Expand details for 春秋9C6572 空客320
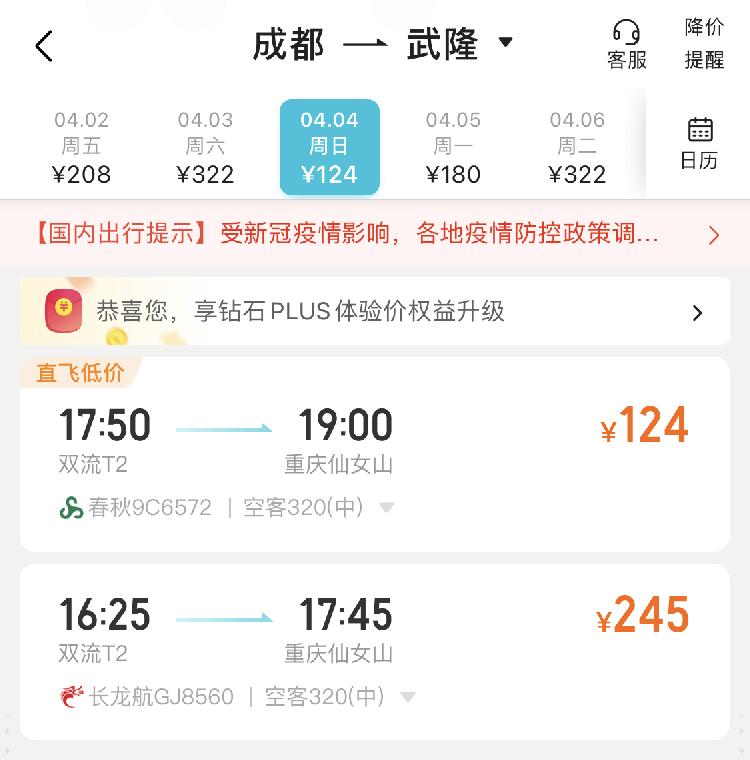750x760 pixels. (387, 508)
